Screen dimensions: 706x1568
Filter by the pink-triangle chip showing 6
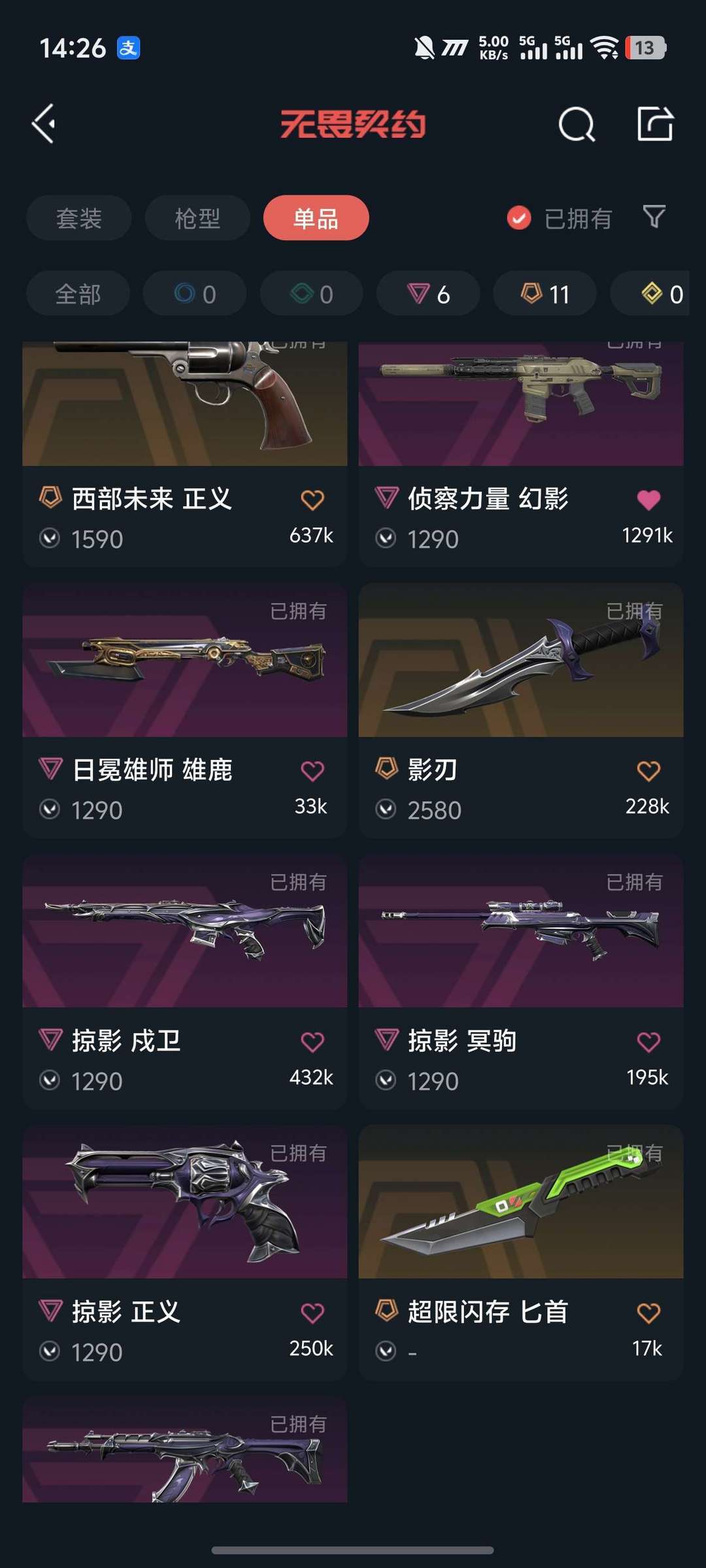(x=428, y=294)
